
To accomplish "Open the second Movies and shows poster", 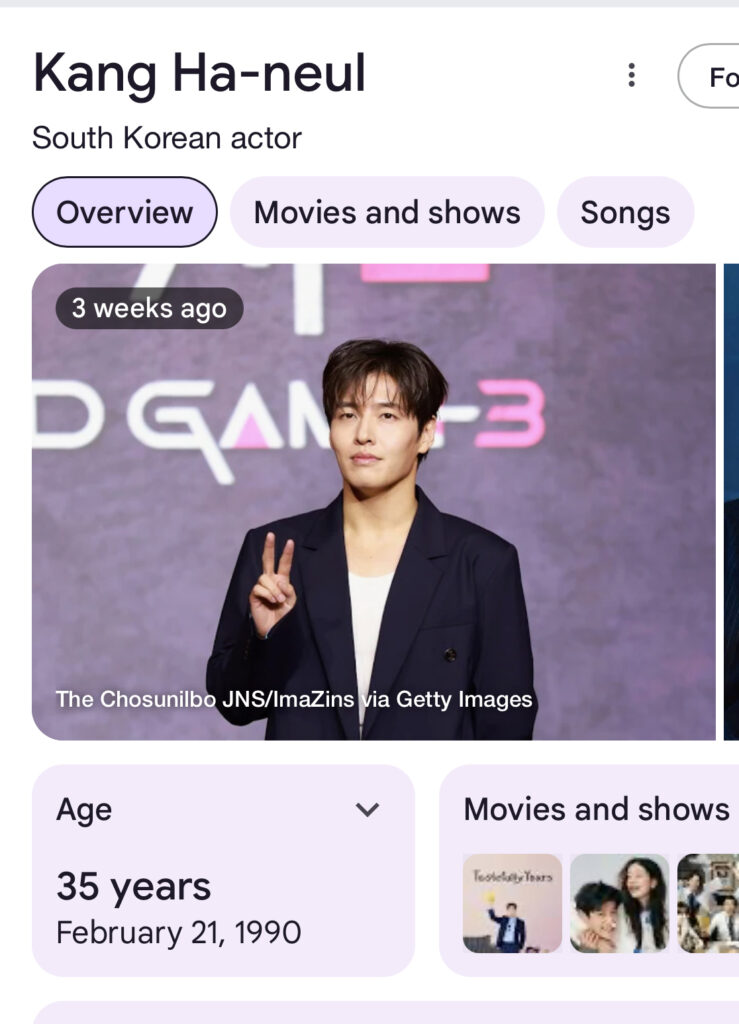I will pos(619,903).
